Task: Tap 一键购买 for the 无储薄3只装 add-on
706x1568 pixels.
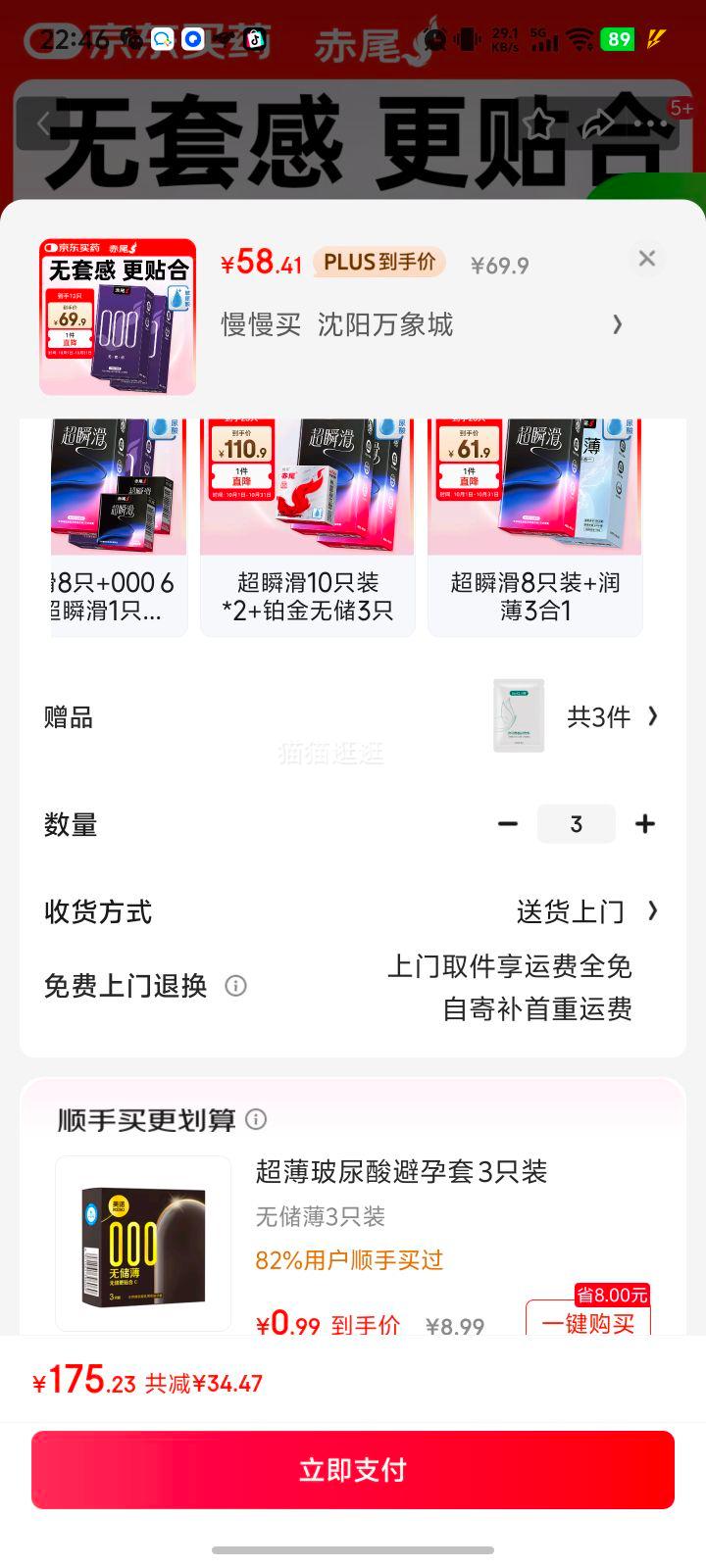Action: point(587,1321)
